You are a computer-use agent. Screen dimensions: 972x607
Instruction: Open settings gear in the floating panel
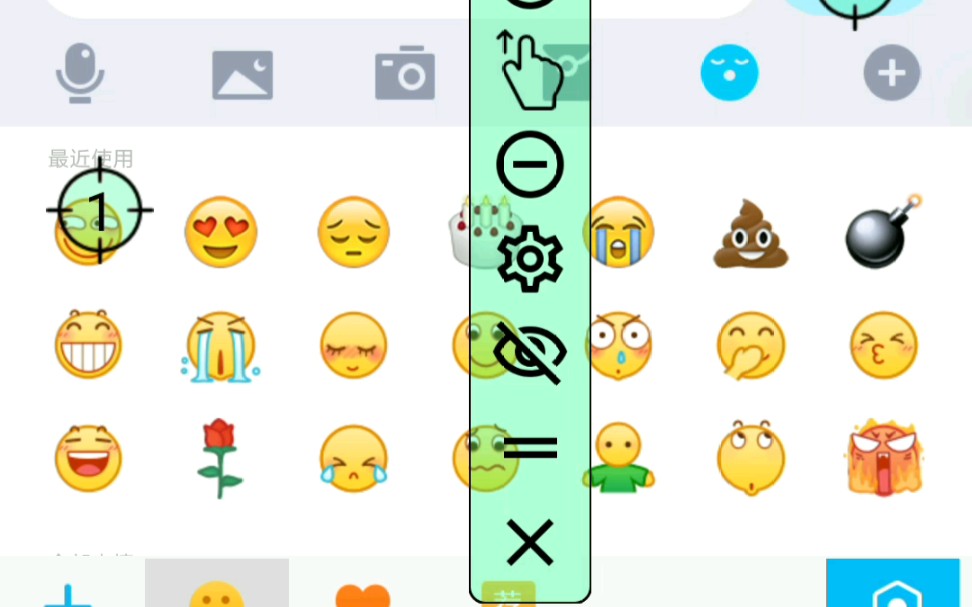530,259
